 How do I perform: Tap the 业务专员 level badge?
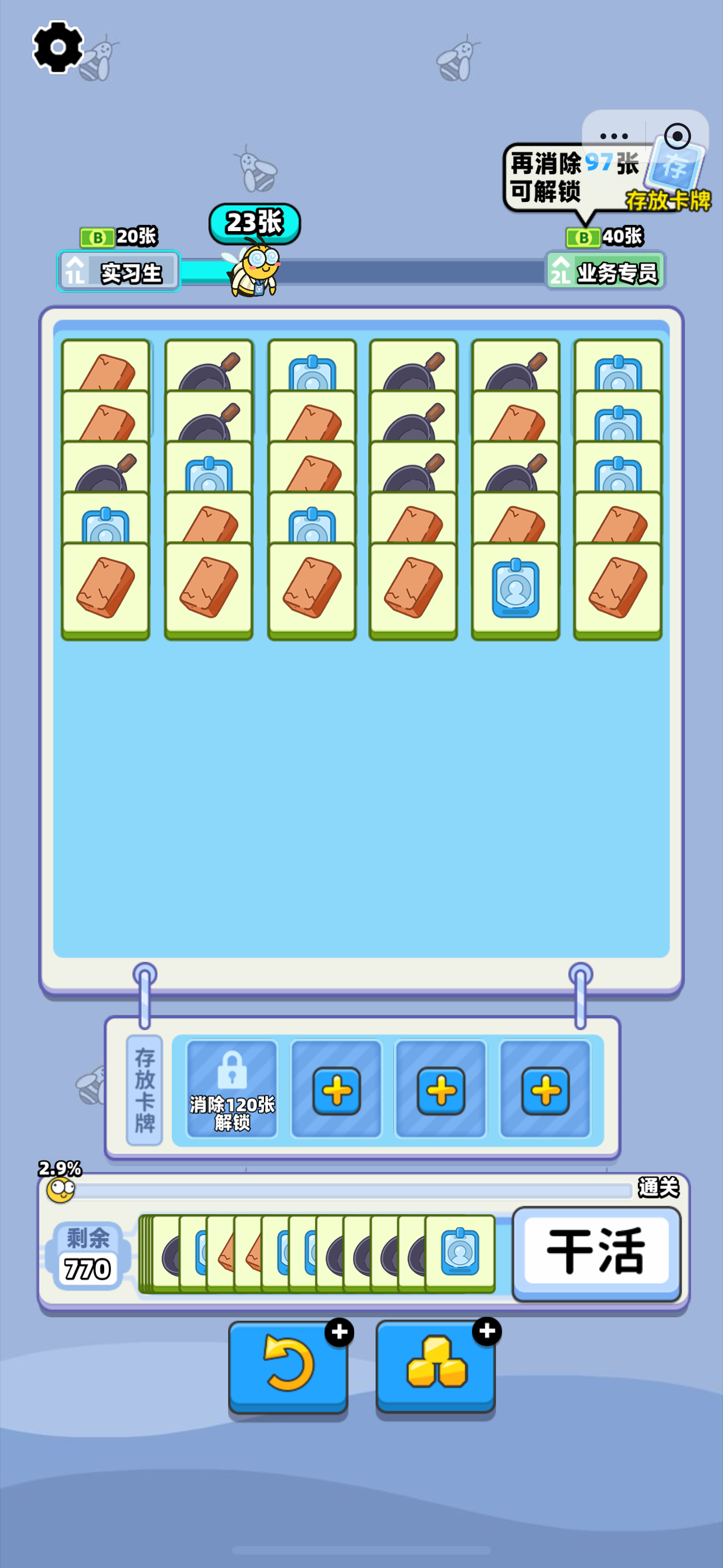604,272
